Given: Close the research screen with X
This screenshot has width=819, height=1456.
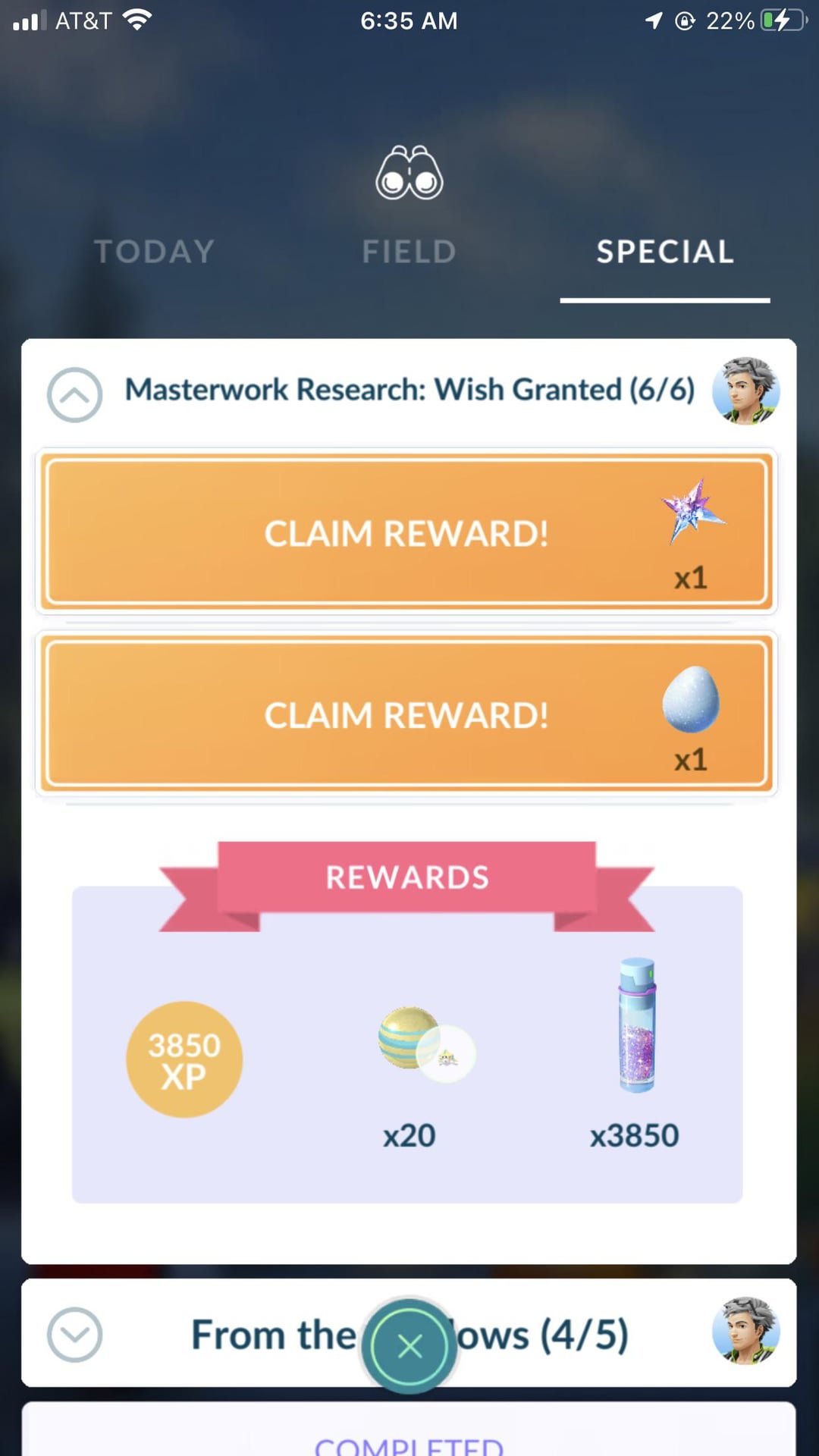Looking at the screenshot, I should click(x=409, y=1346).
